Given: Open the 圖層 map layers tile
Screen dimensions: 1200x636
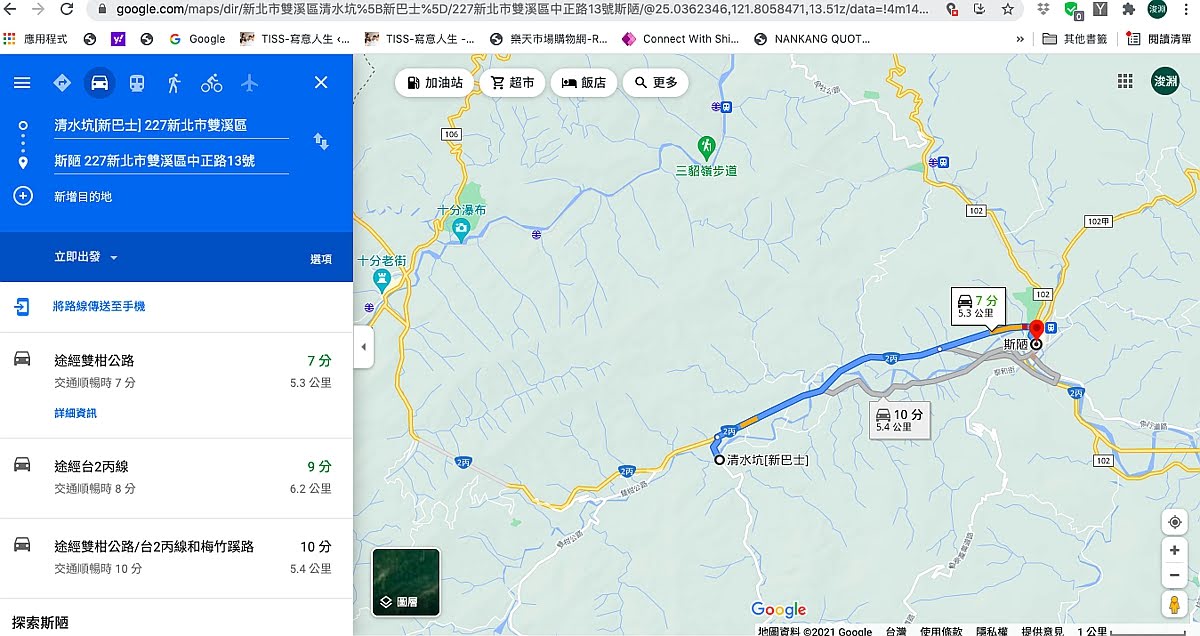Looking at the screenshot, I should click(406, 582).
